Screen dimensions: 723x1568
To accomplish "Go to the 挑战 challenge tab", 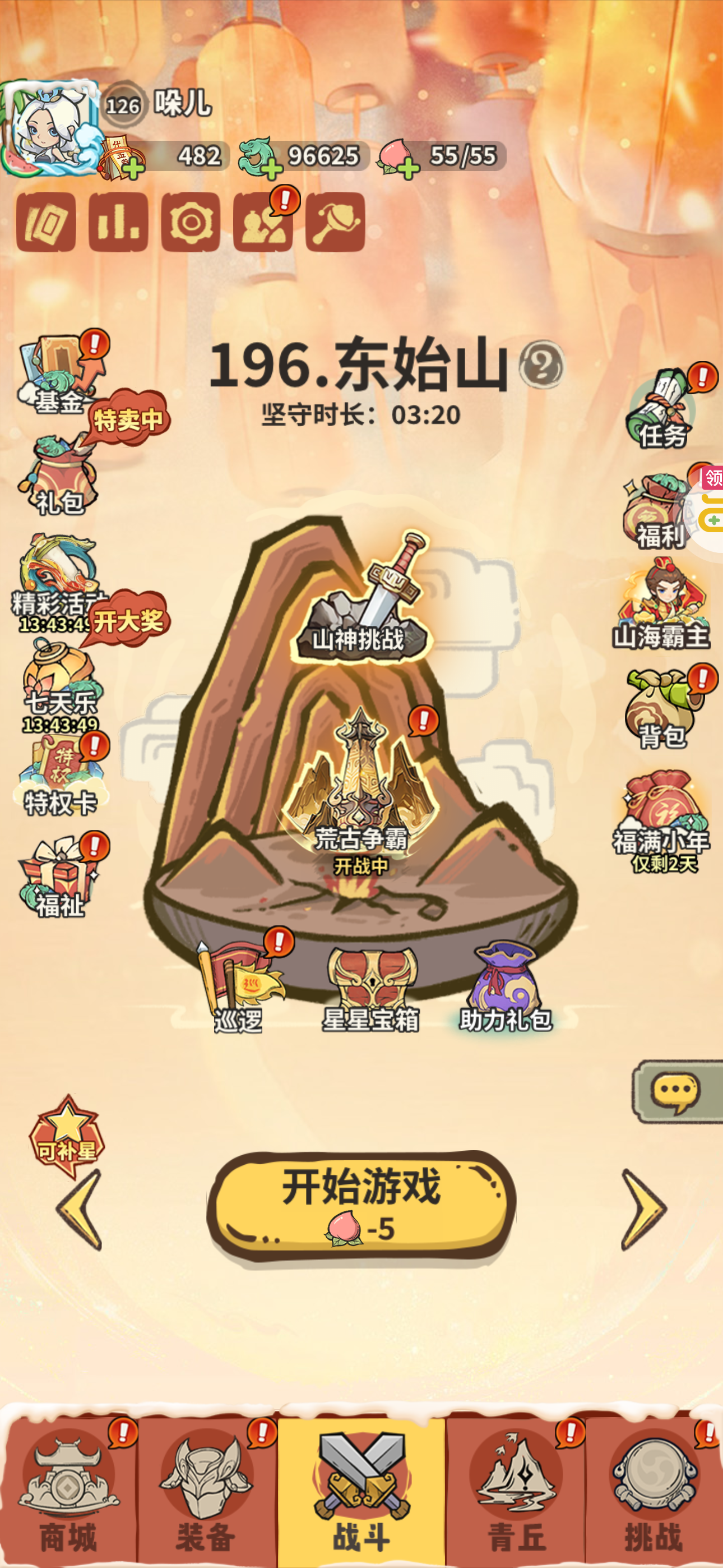I will (x=654, y=1491).
